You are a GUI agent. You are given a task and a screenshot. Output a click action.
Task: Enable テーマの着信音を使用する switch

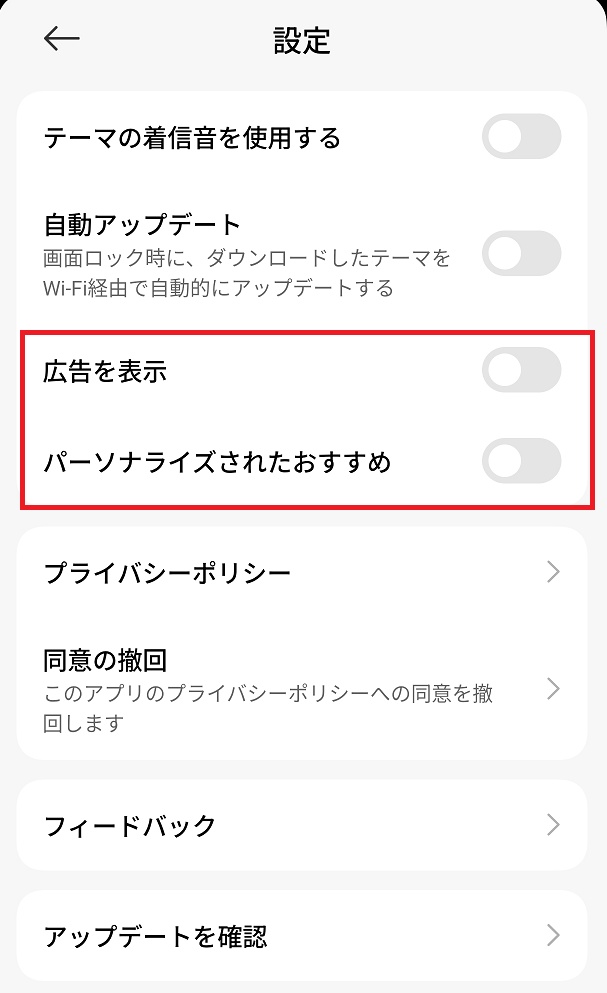pos(521,137)
